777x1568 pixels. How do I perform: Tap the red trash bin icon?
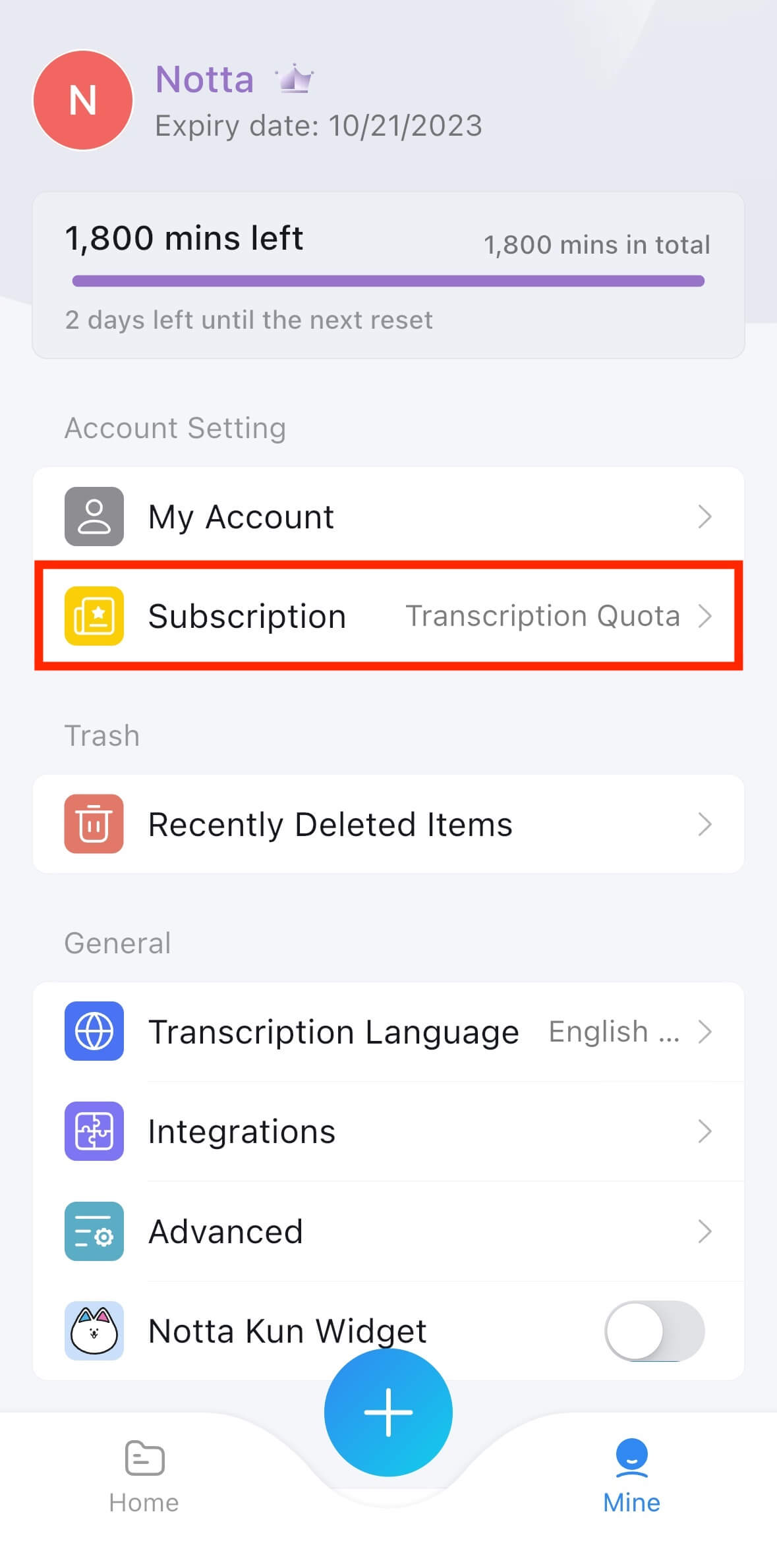point(94,824)
